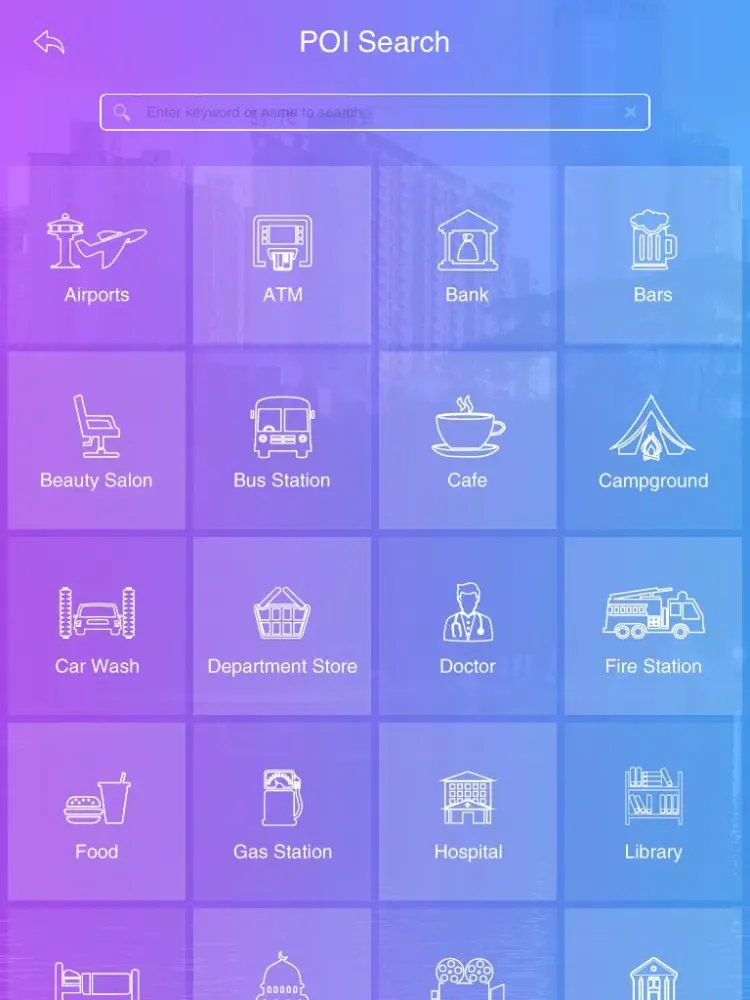Choose the Campground tile
The image size is (750, 1000).
653,441
